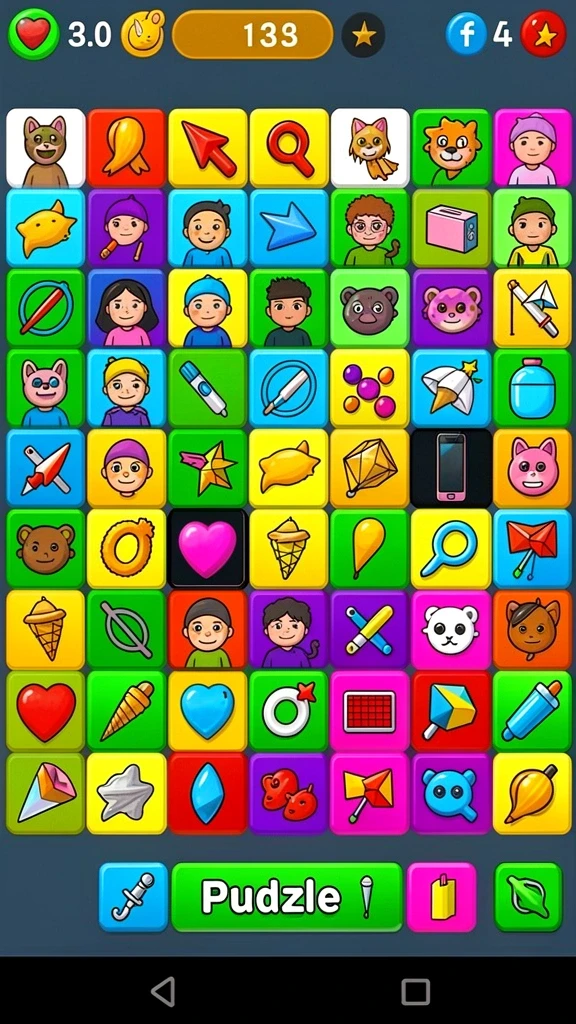Viewport: 576px width, 1024px height.
Task: Tap the pink button with yellow bag
Action: click(441, 897)
